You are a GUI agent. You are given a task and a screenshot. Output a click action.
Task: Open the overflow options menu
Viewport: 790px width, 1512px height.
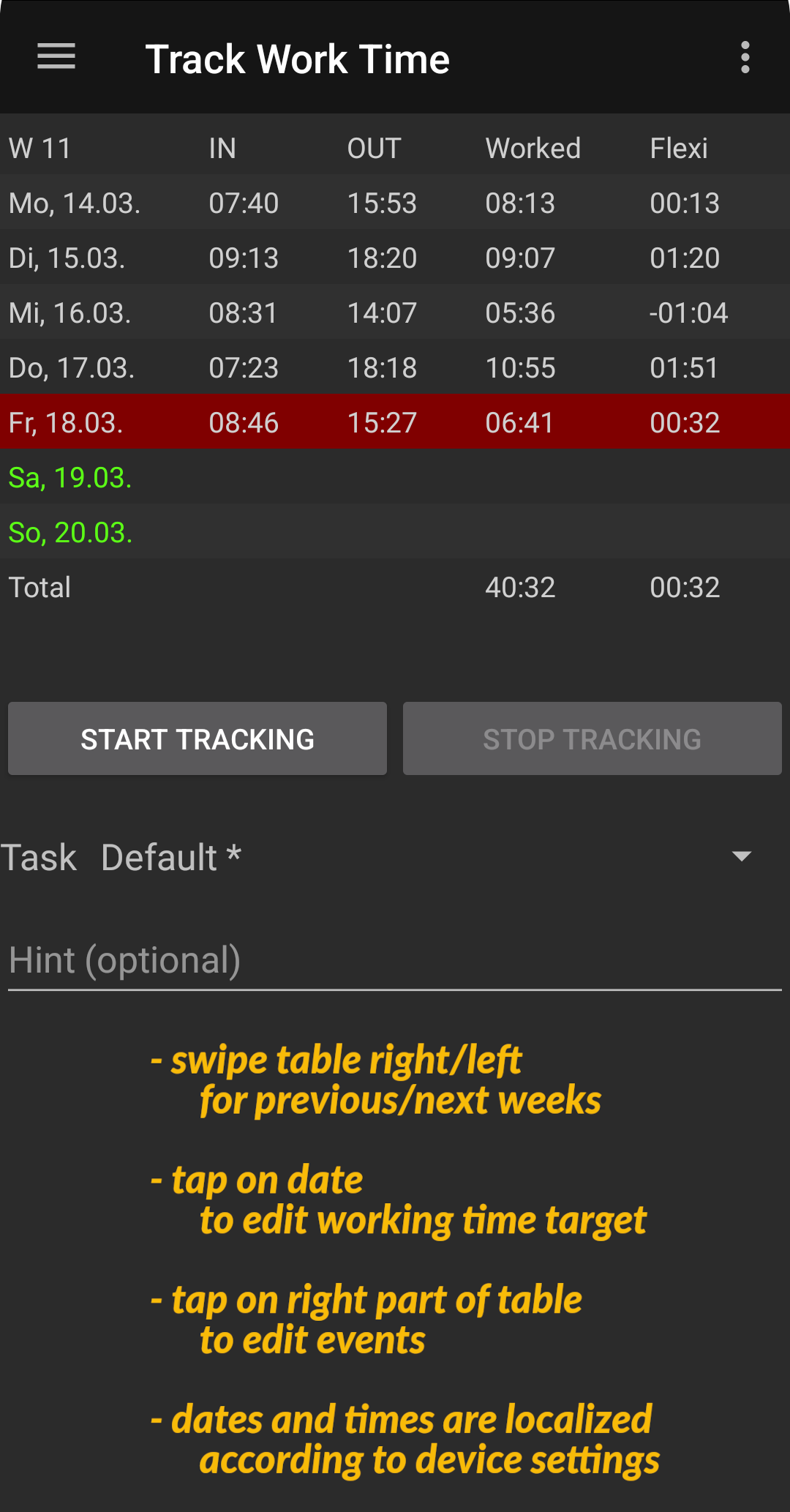tap(745, 57)
